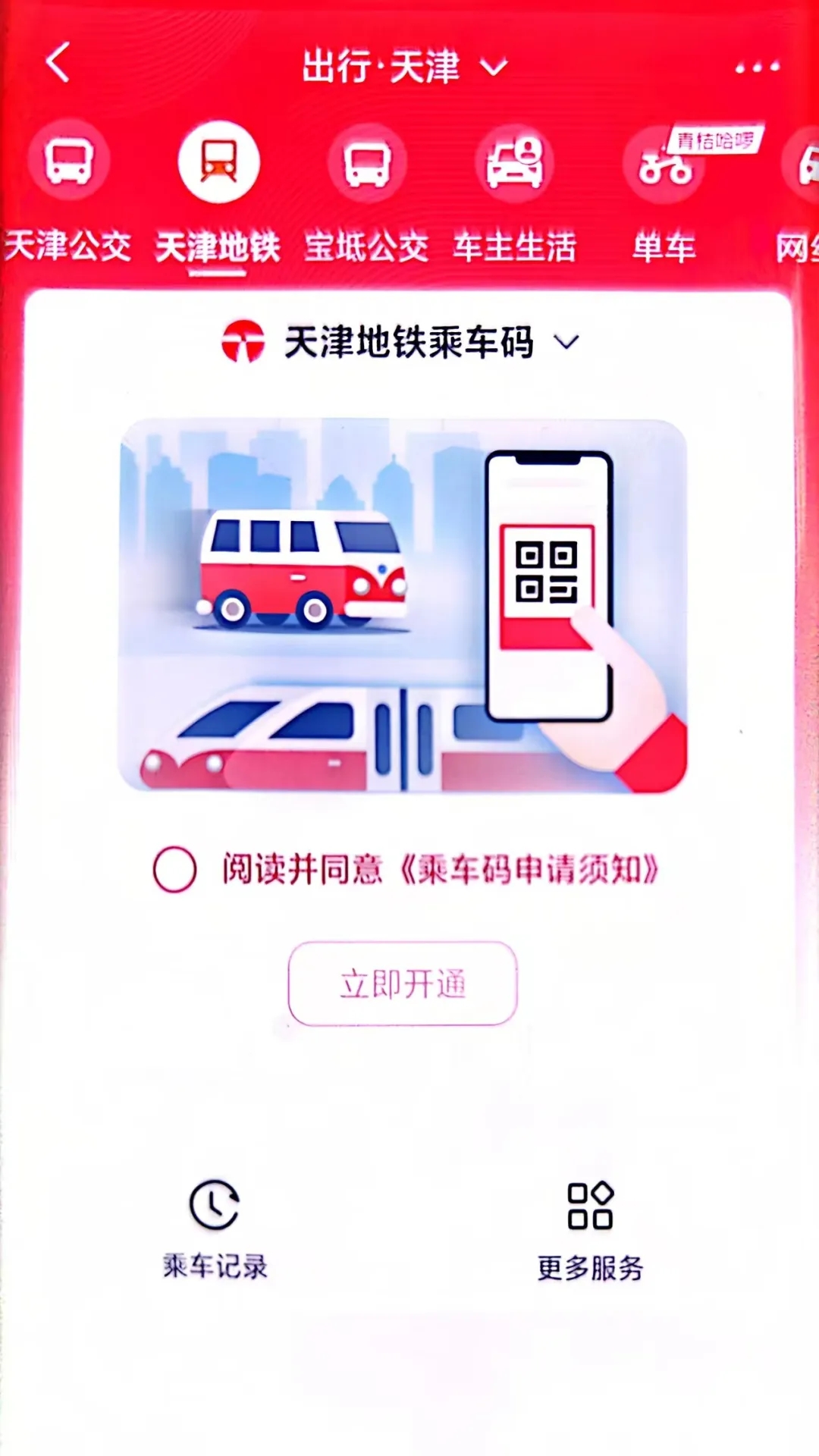Open the three-dot overflow menu
Image resolution: width=819 pixels, height=1456 pixels.
757,67
